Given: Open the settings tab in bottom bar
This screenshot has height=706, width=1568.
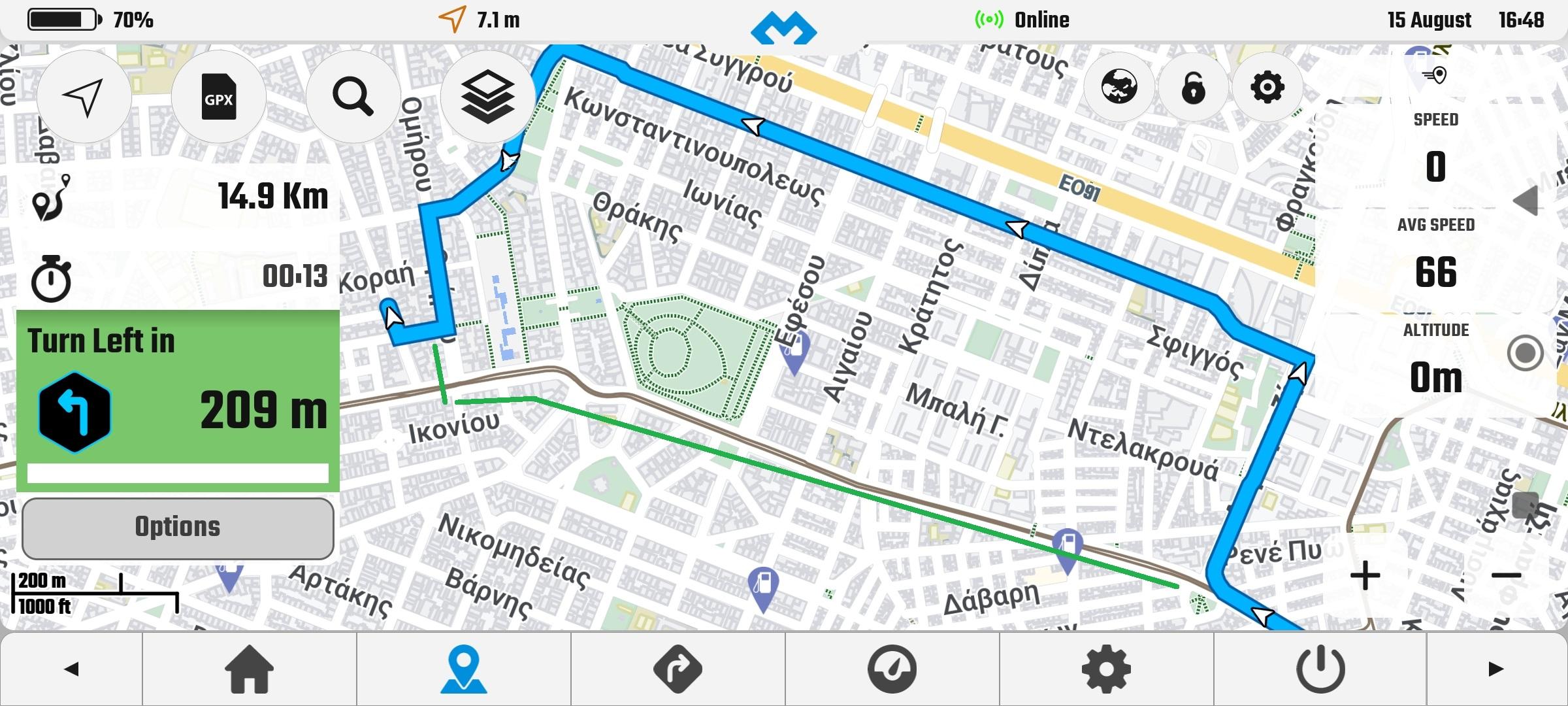Looking at the screenshot, I should pyautogui.click(x=1106, y=669).
